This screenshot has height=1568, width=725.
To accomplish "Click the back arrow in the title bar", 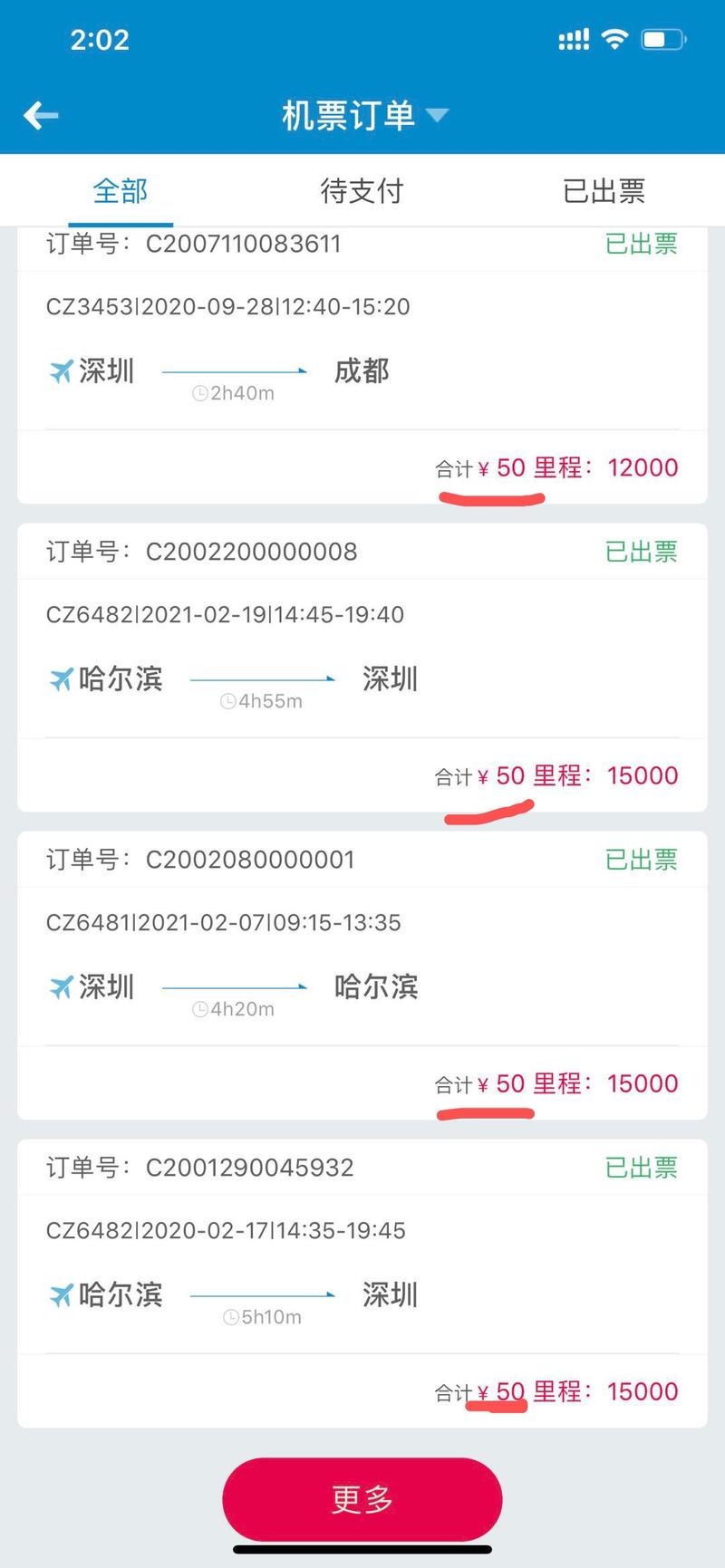I will [40, 115].
